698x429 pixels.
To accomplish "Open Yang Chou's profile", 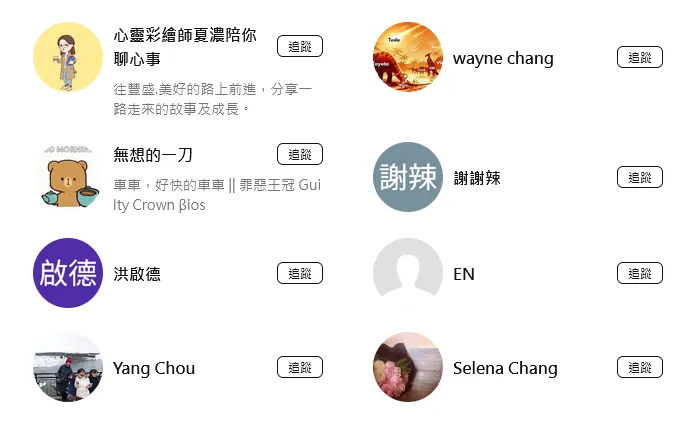I will (154, 368).
